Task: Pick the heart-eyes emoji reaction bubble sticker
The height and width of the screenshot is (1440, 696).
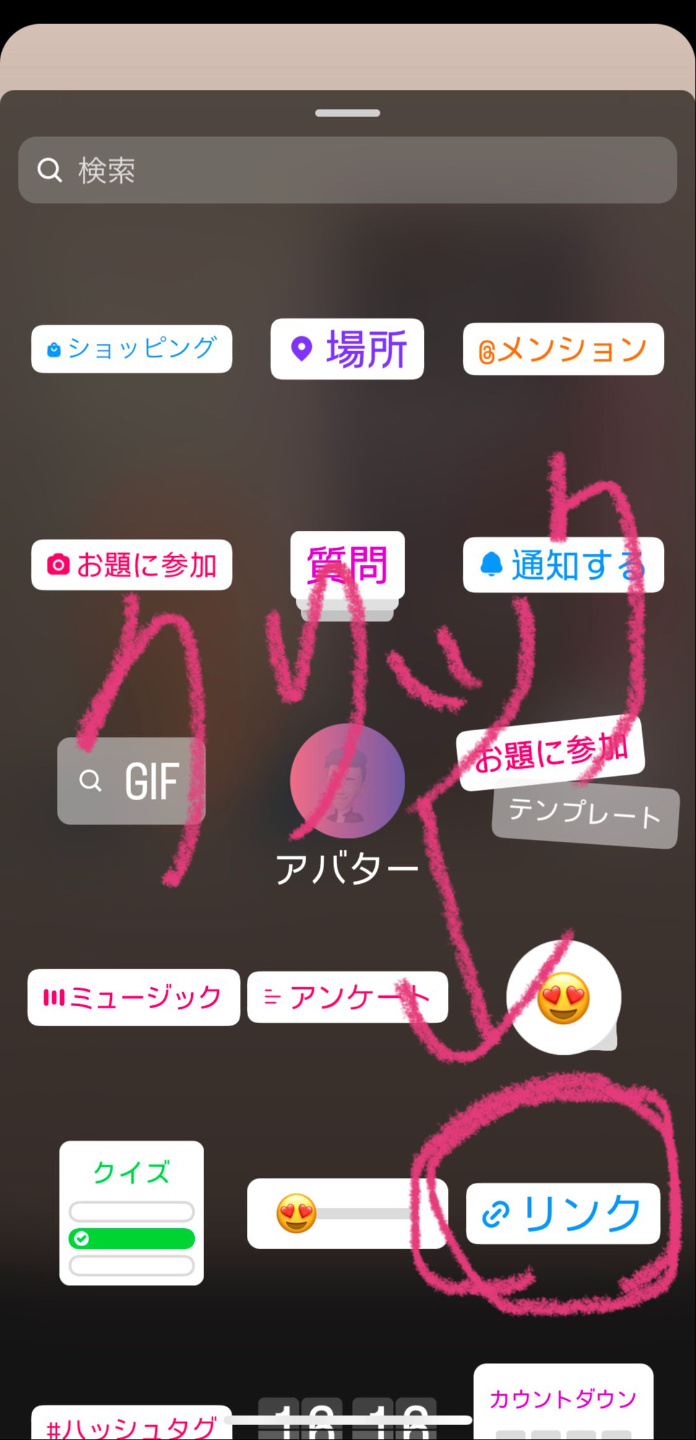Action: pyautogui.click(x=563, y=997)
